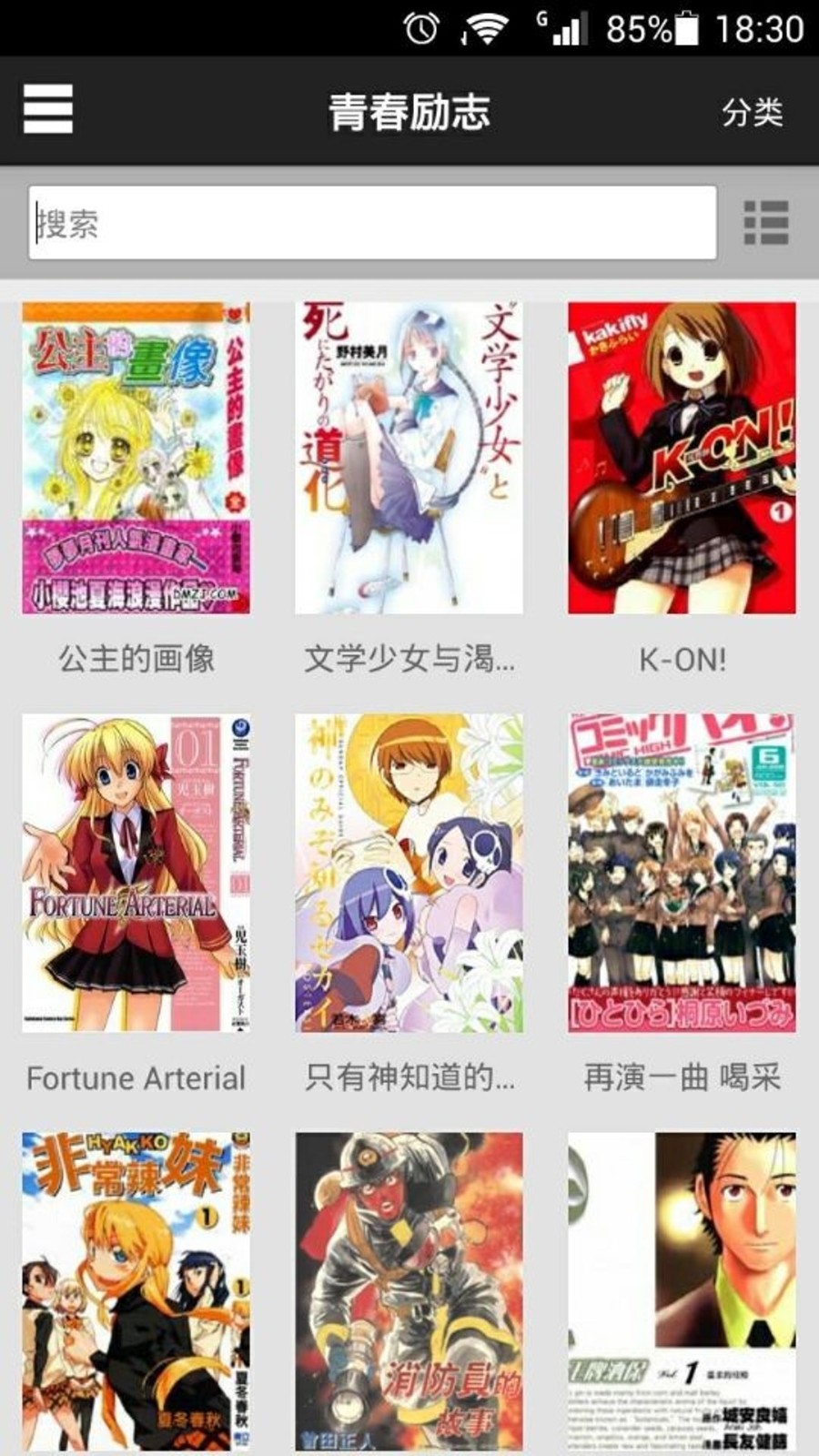Open the manga 文学少女与渴…
Viewport: 819px width, 1456px height.
click(409, 458)
